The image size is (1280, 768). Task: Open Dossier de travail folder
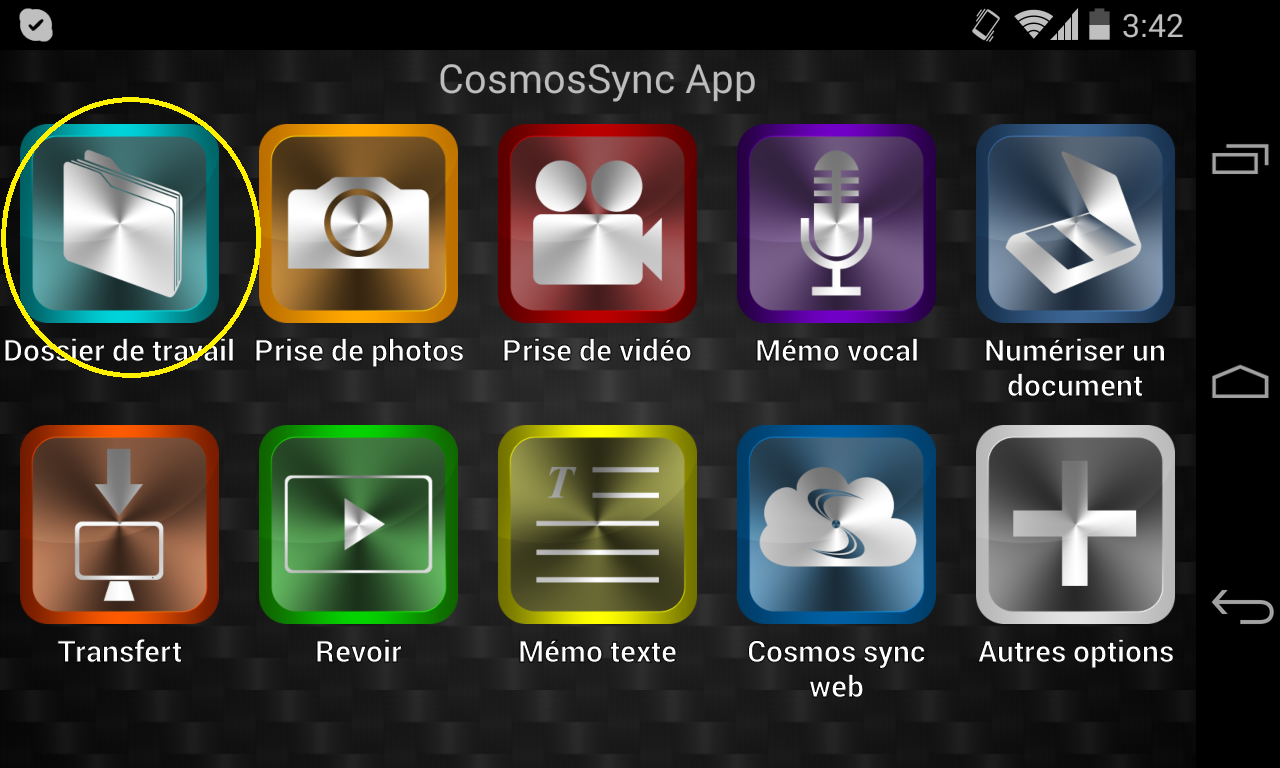(119, 223)
